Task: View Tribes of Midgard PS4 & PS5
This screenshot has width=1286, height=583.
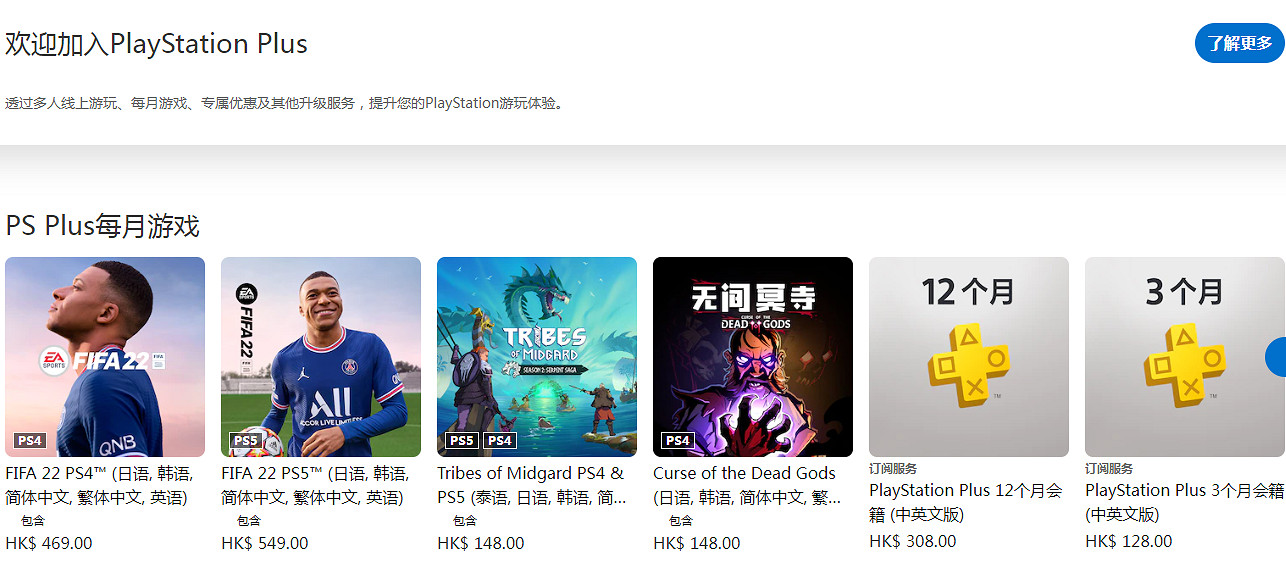Action: coord(537,357)
